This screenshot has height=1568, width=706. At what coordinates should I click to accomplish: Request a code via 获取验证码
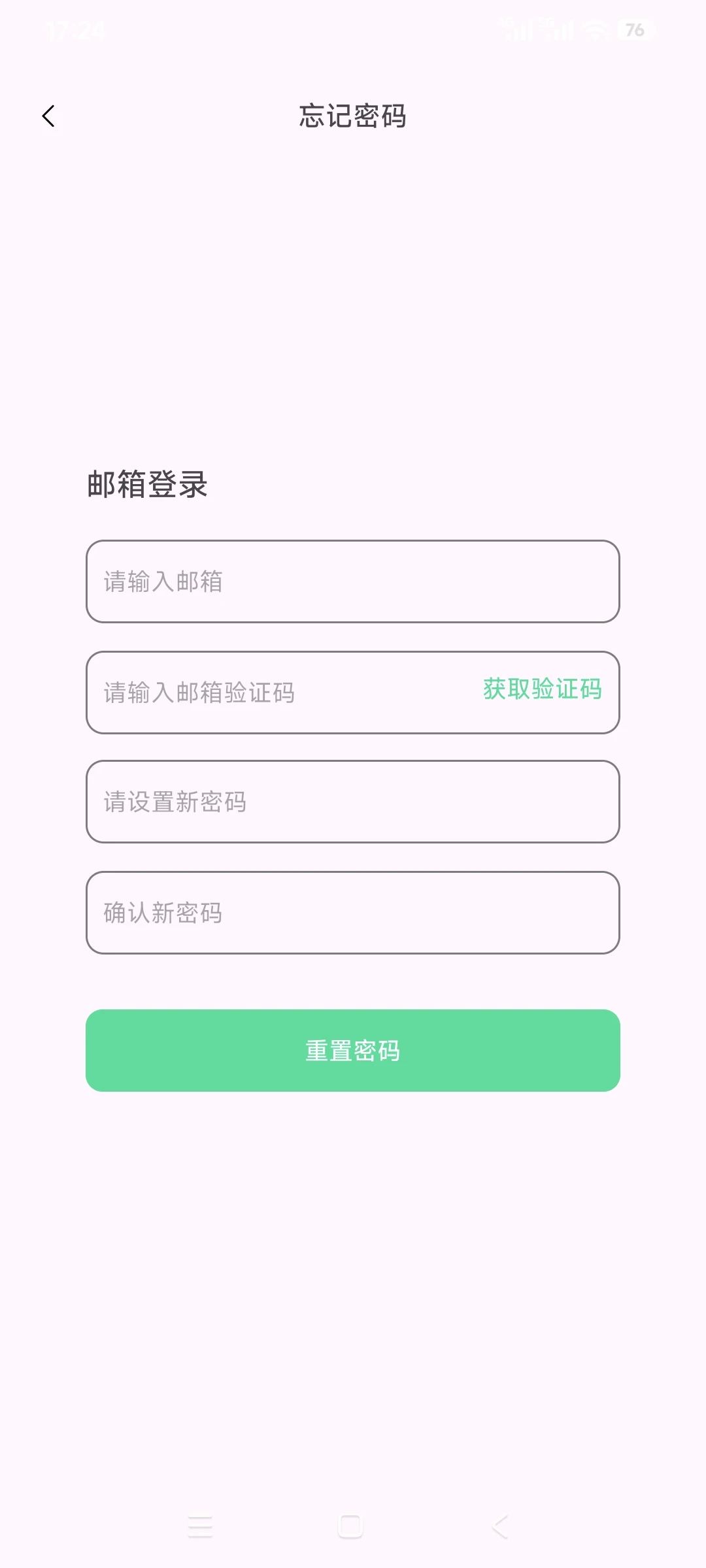point(542,689)
